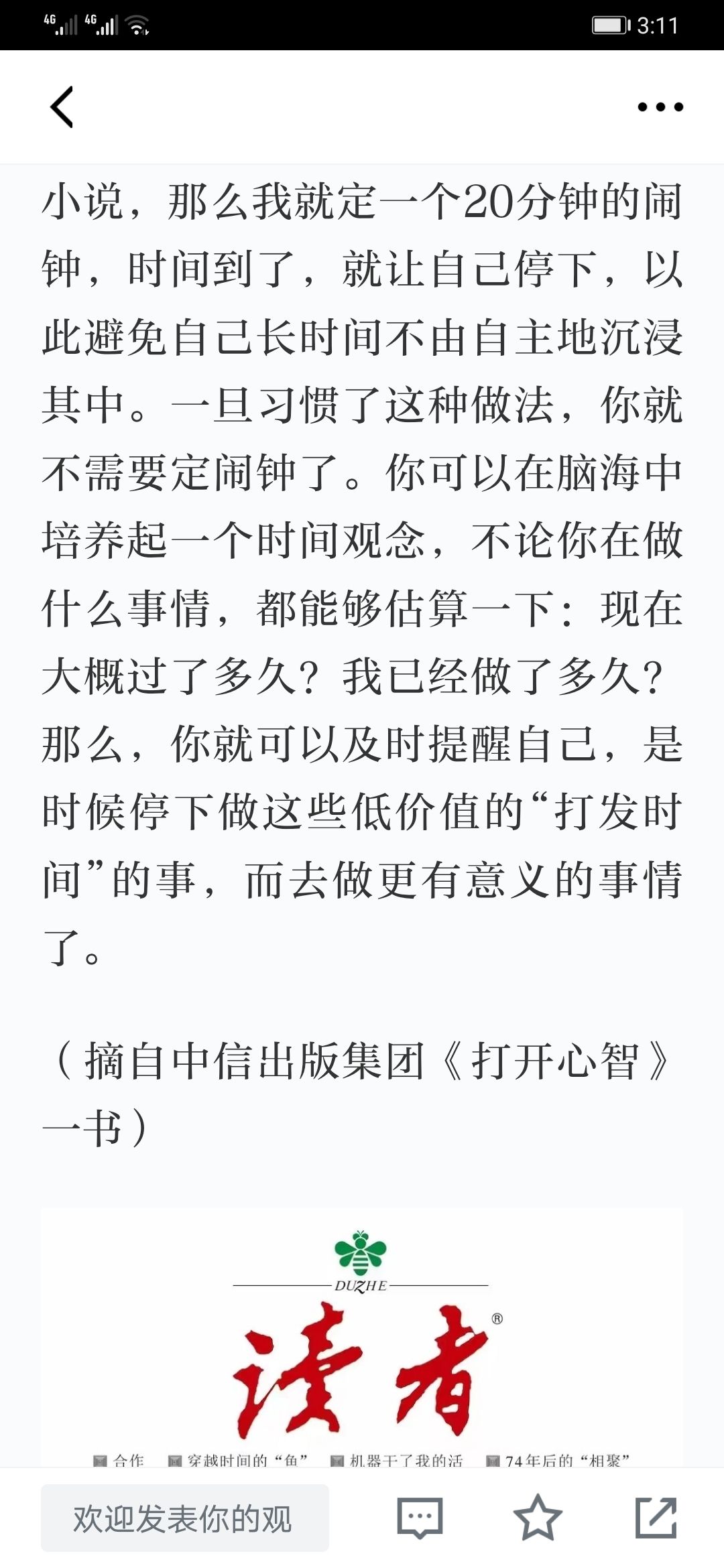Screen dimensions: 724x1568
Task: Tap the comment field 欢迎发表你的观
Action: (x=185, y=1518)
